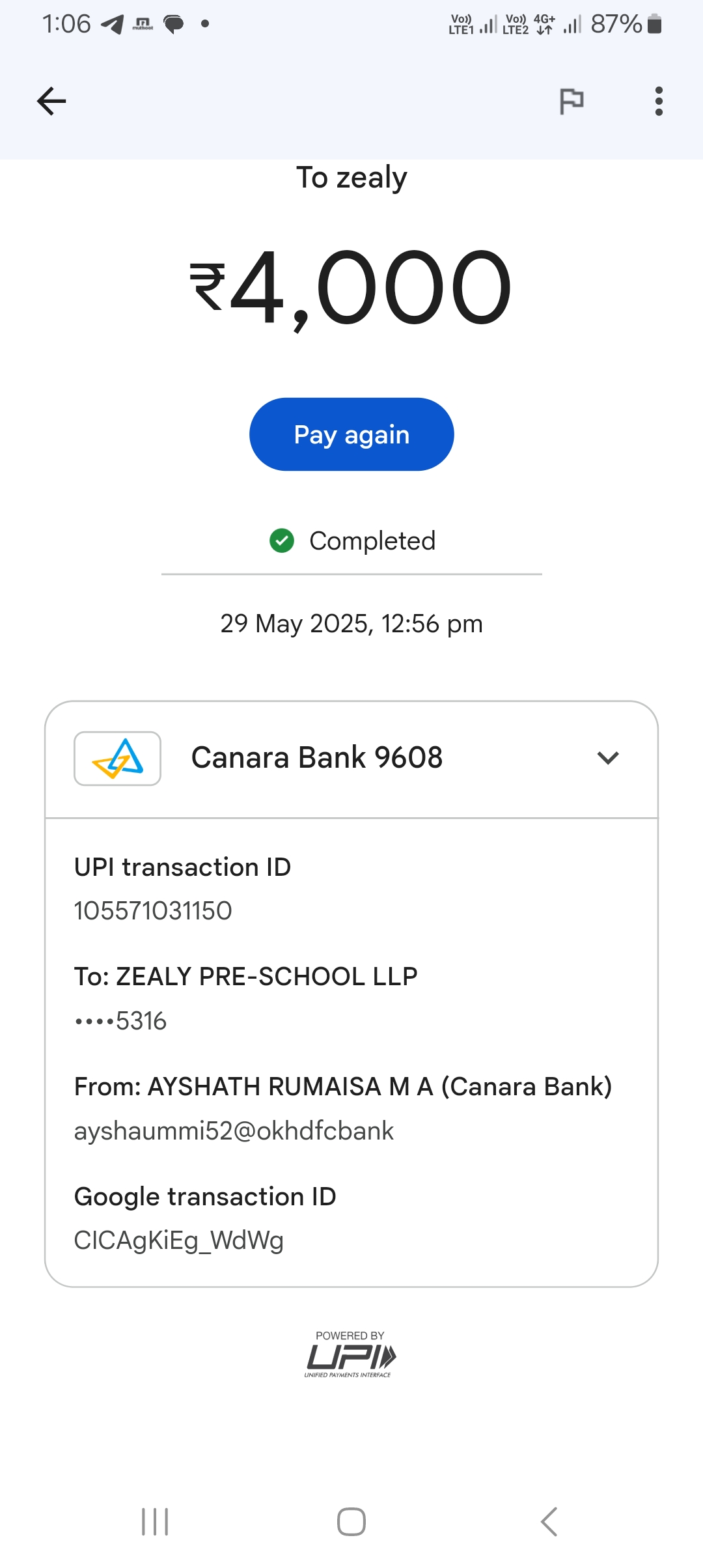Image resolution: width=703 pixels, height=1568 pixels.
Task: Tap Pay again button
Action: [351, 434]
